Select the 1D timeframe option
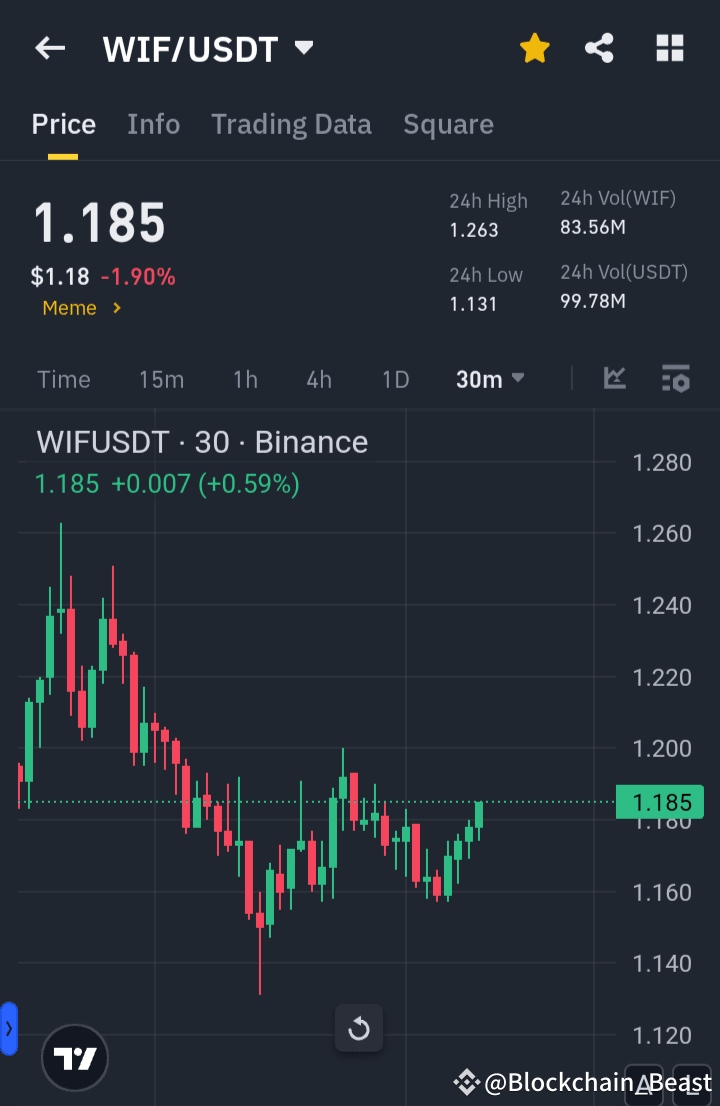Screen dimensions: 720x1106 395,379
